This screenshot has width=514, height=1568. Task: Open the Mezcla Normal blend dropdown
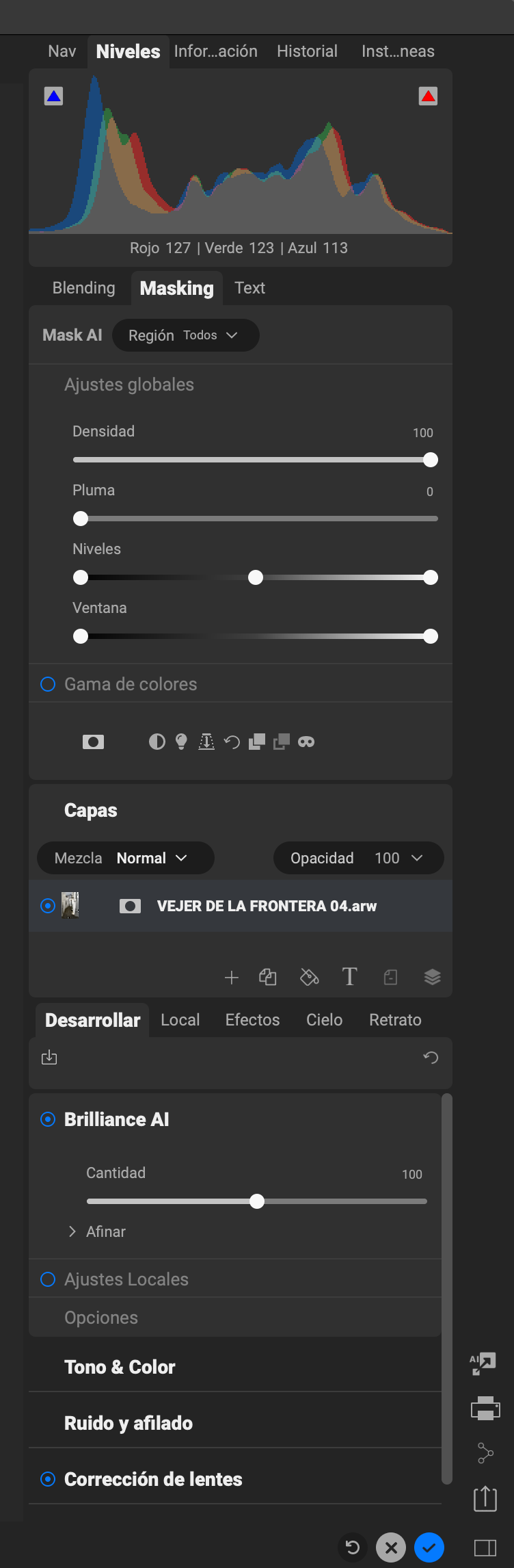click(x=126, y=858)
